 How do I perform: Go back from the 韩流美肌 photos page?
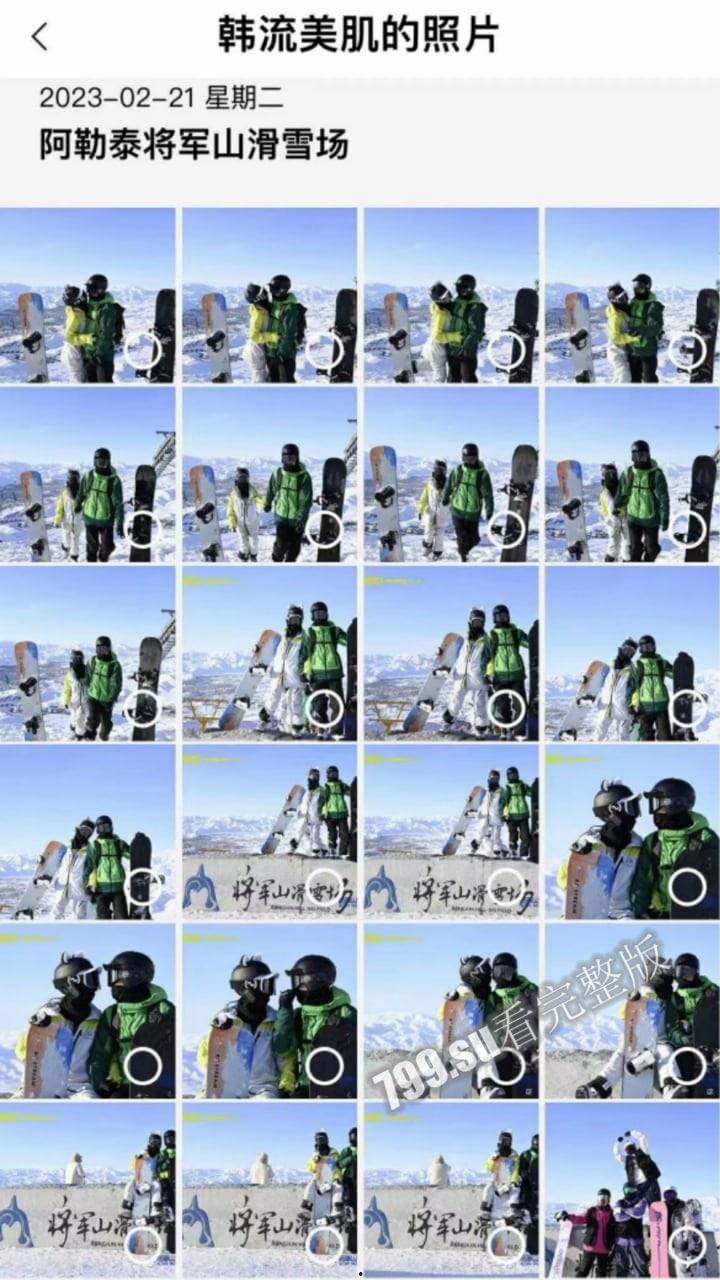click(x=40, y=37)
